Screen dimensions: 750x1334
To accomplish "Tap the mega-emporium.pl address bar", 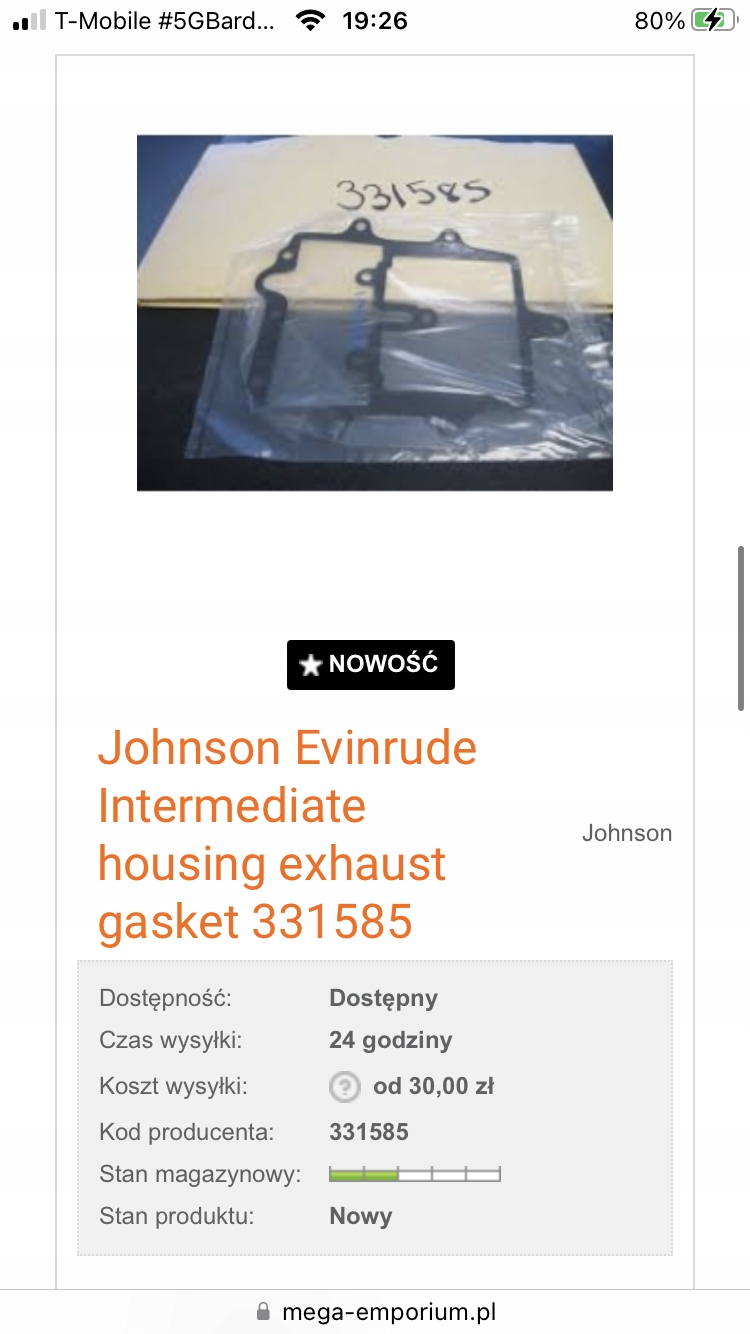I will click(375, 1311).
